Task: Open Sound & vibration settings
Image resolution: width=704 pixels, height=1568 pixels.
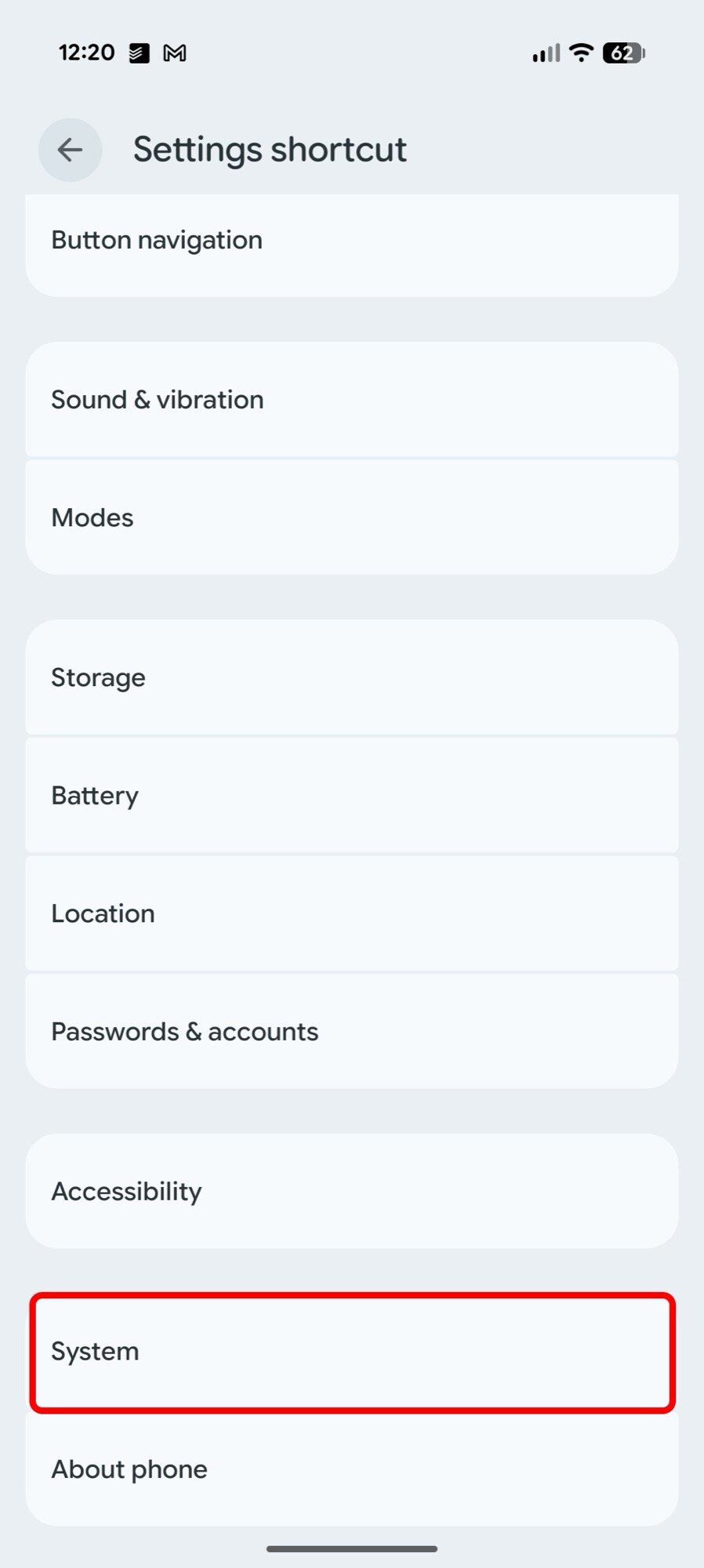Action: (x=352, y=400)
